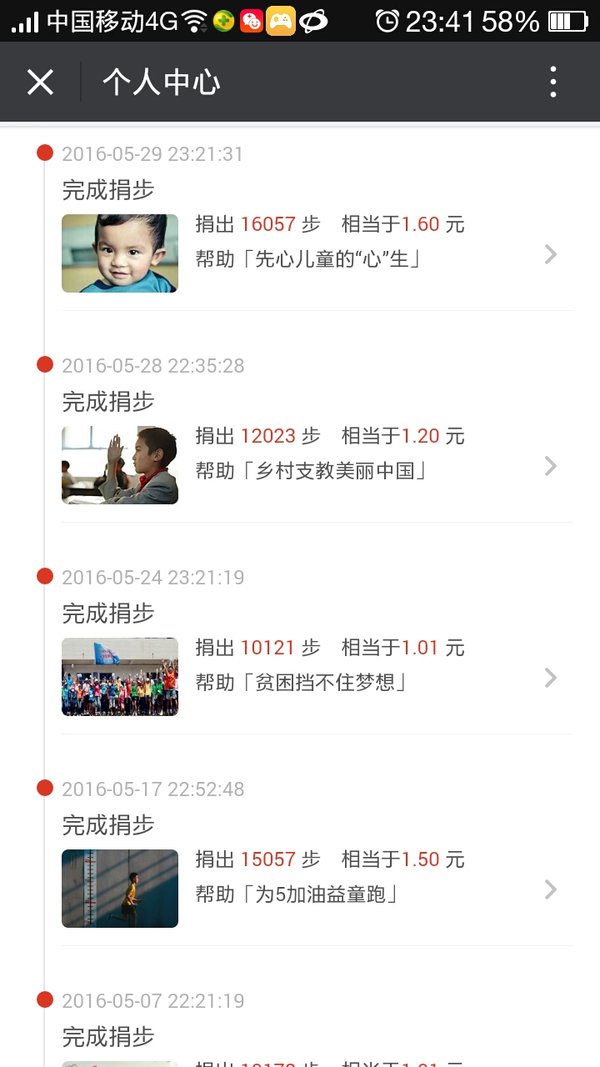View the 贫困挡不住梦想 donation details
Image resolution: width=600 pixels, height=1067 pixels.
[318, 676]
